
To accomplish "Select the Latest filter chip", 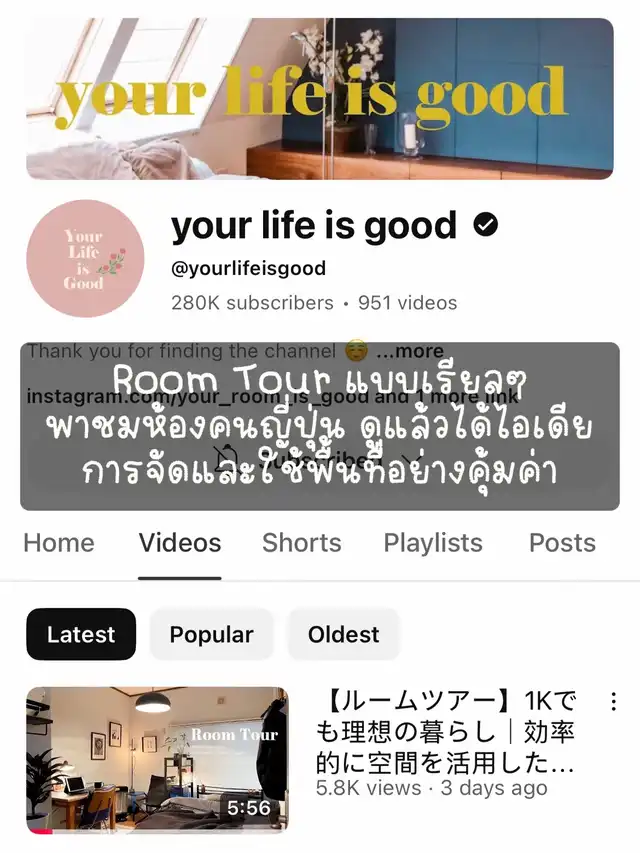I will 81,634.
